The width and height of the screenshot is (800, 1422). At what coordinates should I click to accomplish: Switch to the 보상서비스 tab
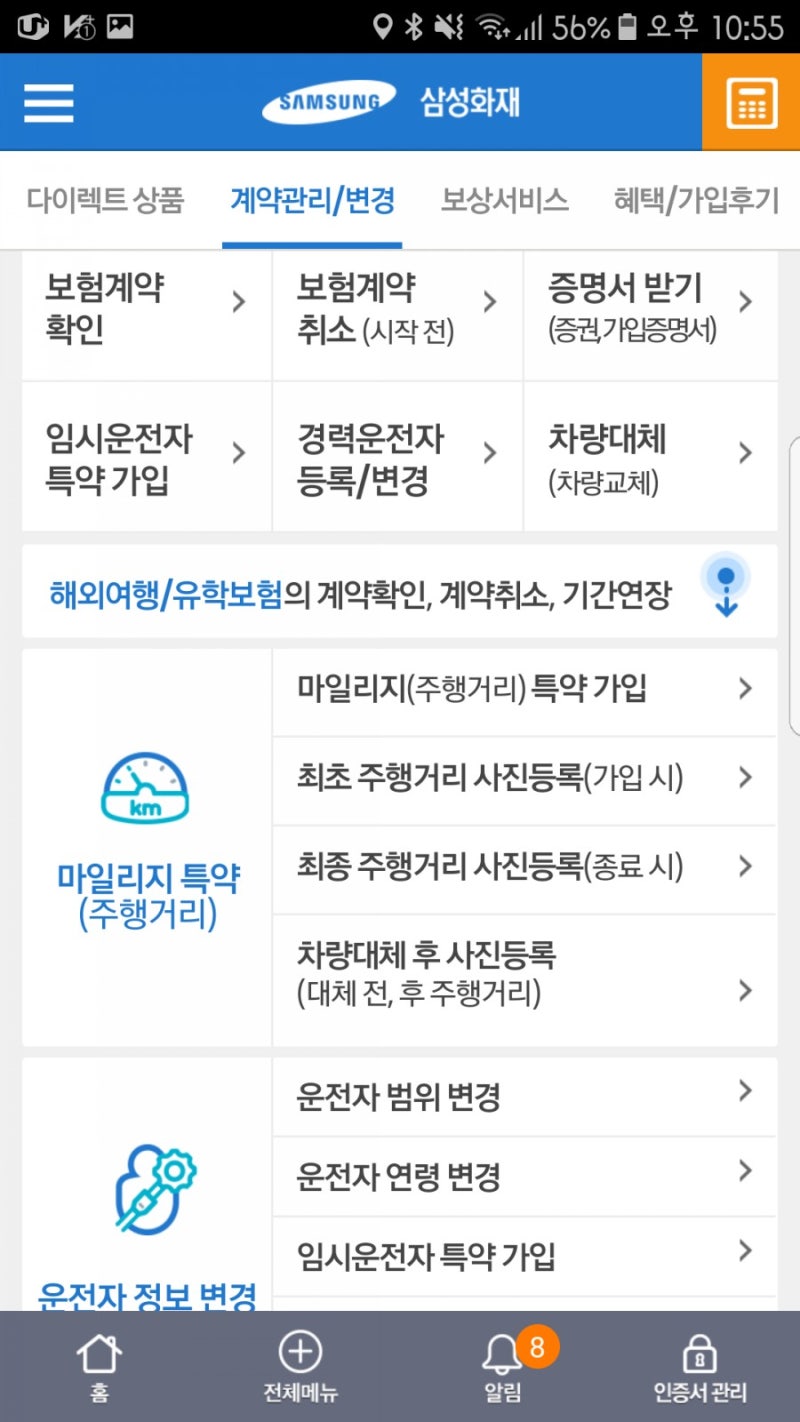505,200
